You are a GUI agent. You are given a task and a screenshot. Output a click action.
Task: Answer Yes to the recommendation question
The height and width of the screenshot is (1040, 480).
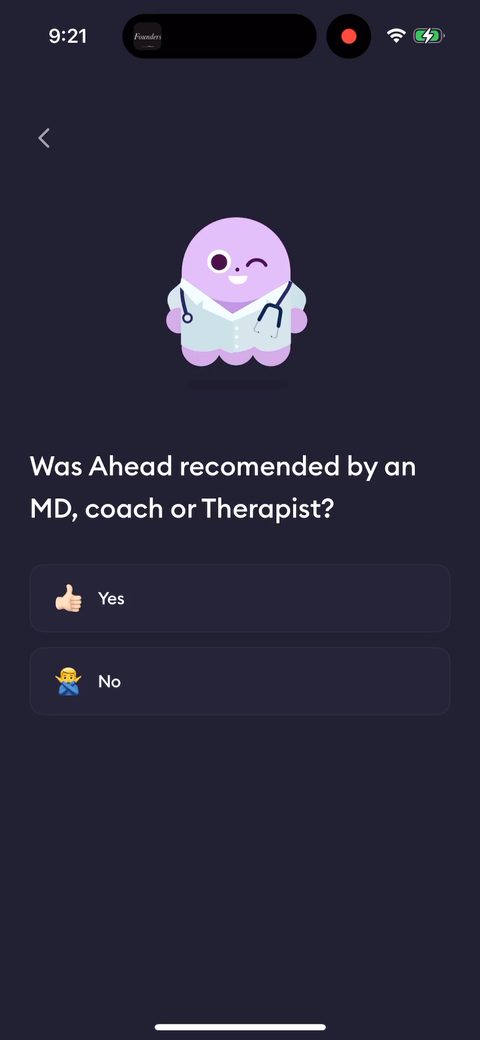click(x=240, y=598)
